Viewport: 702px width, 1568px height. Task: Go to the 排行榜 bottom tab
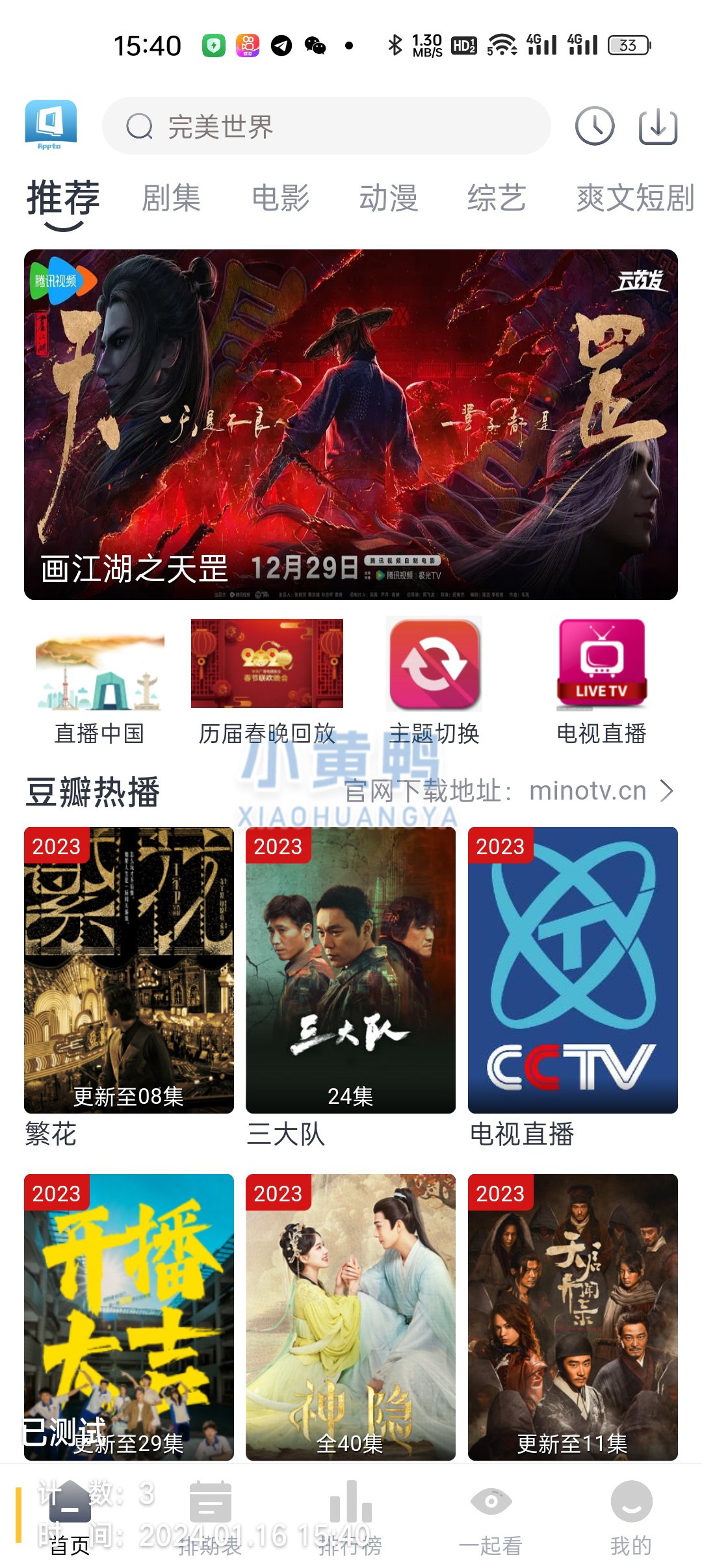350,1518
